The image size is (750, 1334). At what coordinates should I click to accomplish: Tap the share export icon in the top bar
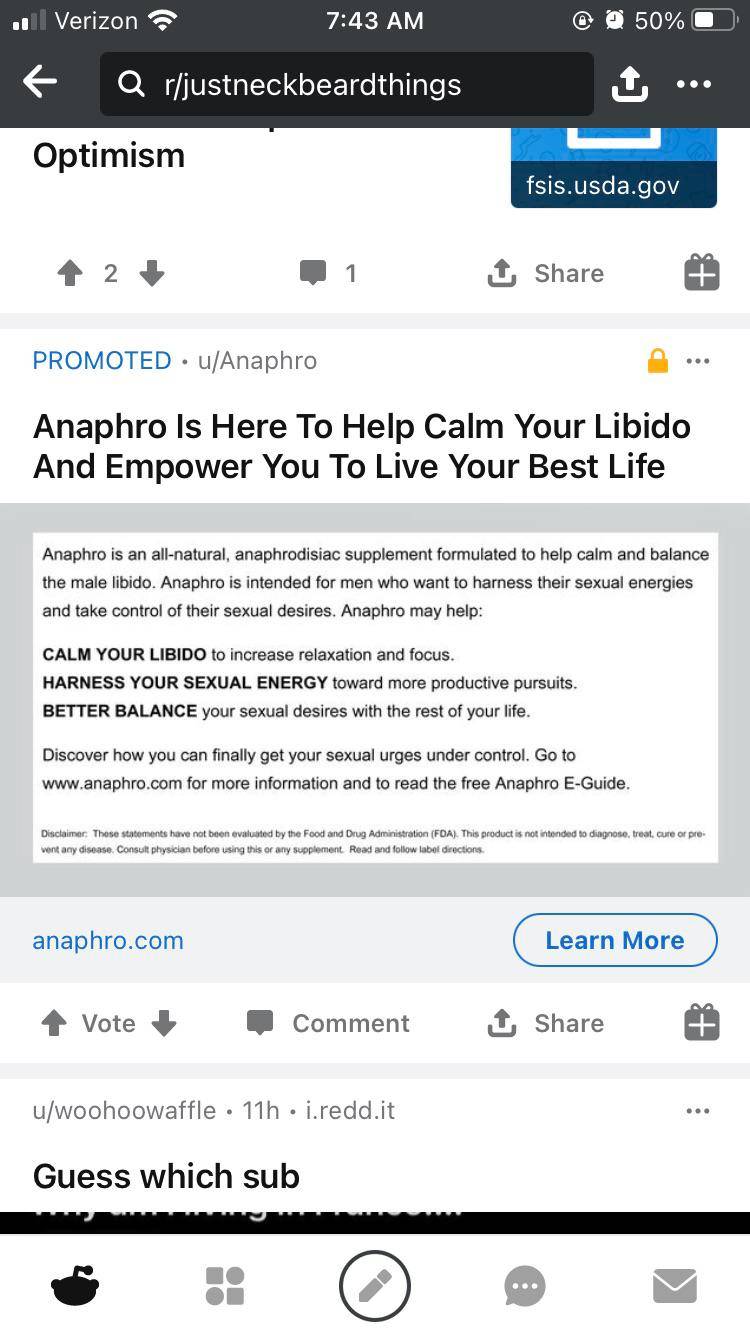coord(630,84)
